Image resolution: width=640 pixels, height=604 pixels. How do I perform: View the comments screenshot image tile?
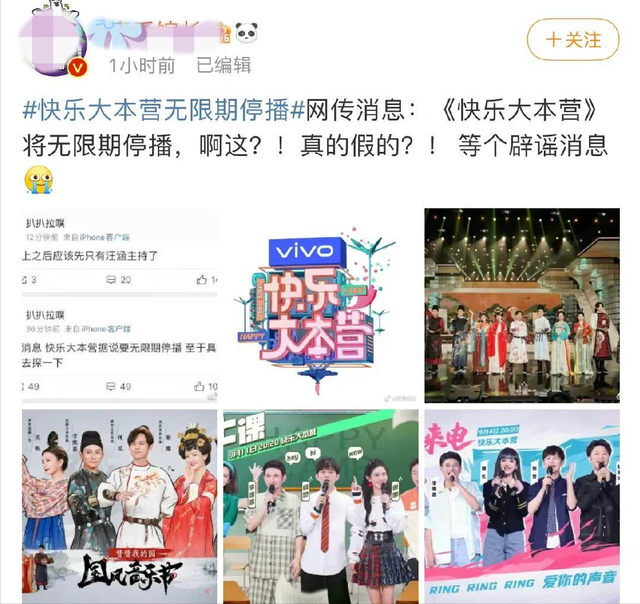point(120,305)
